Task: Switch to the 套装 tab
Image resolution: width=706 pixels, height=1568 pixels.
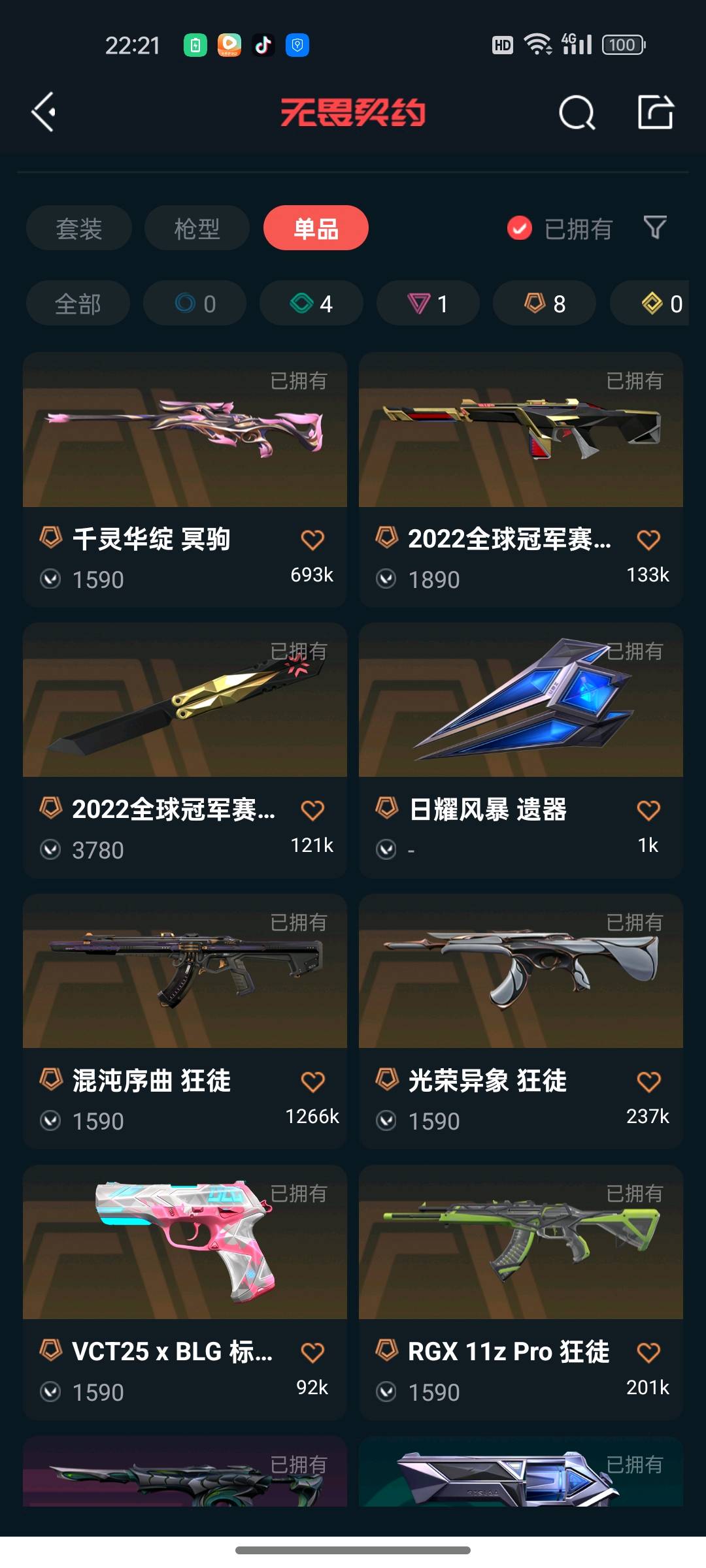Action: point(79,228)
